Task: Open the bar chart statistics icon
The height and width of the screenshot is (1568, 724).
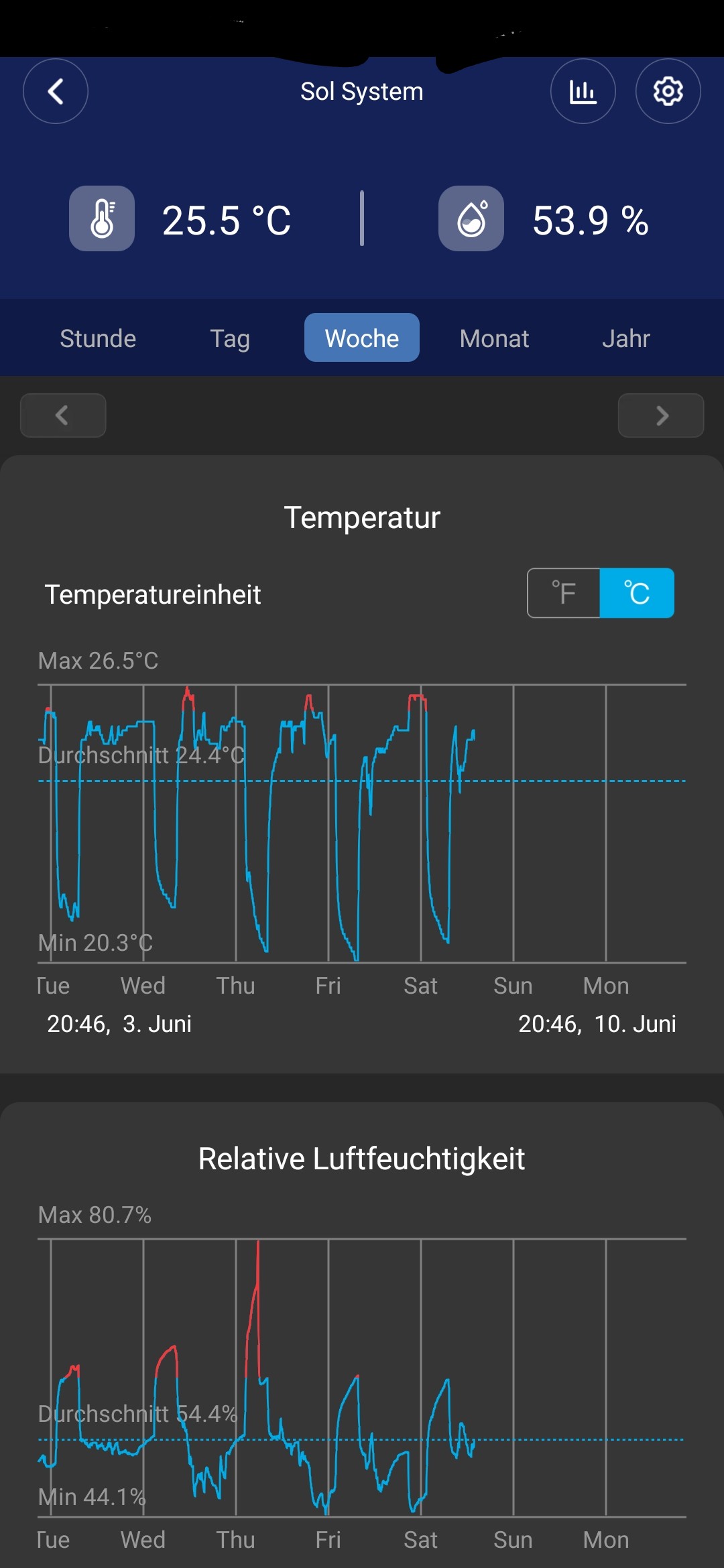Action: (x=583, y=91)
